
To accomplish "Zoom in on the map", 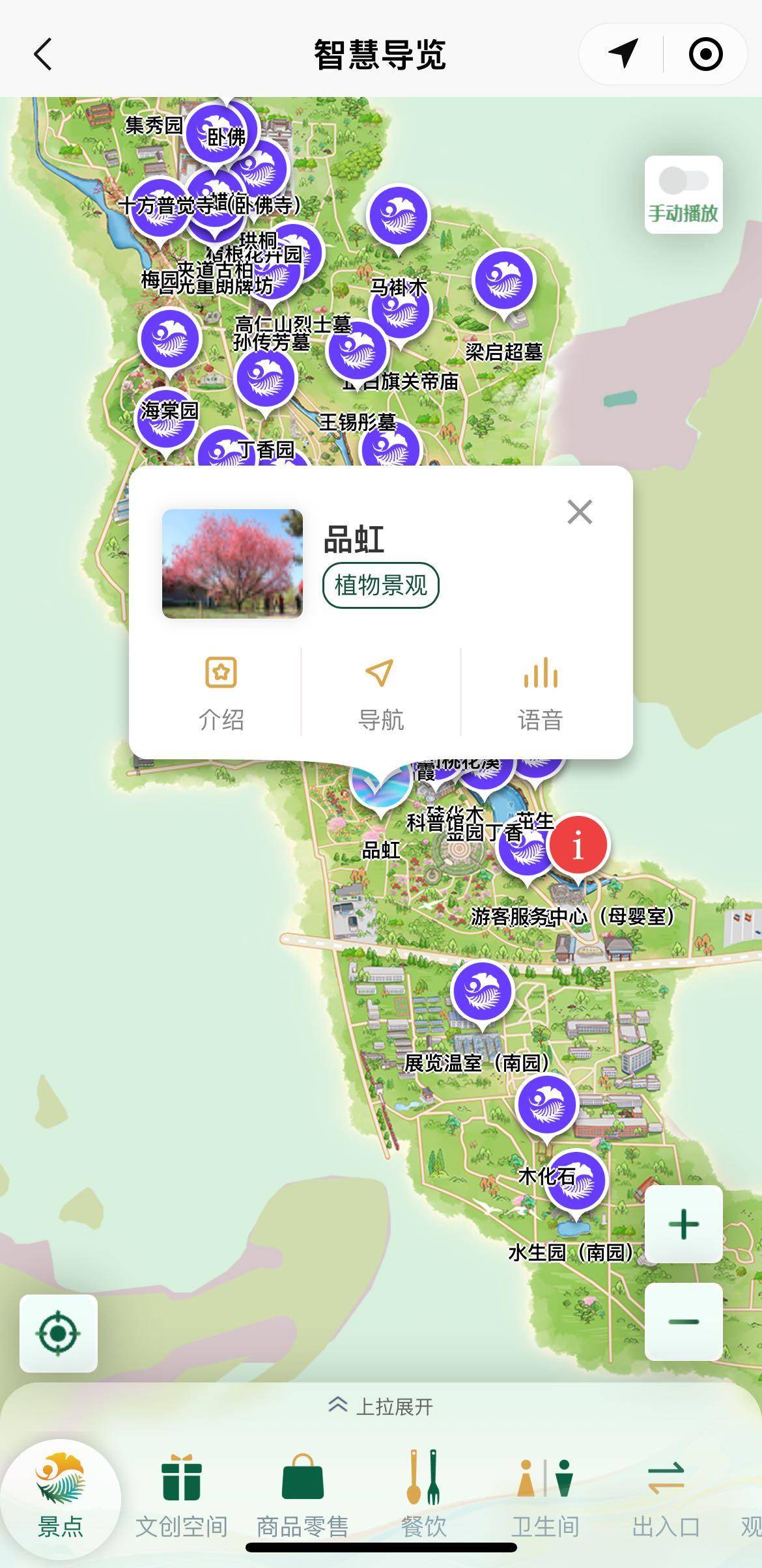I will coord(683,1224).
